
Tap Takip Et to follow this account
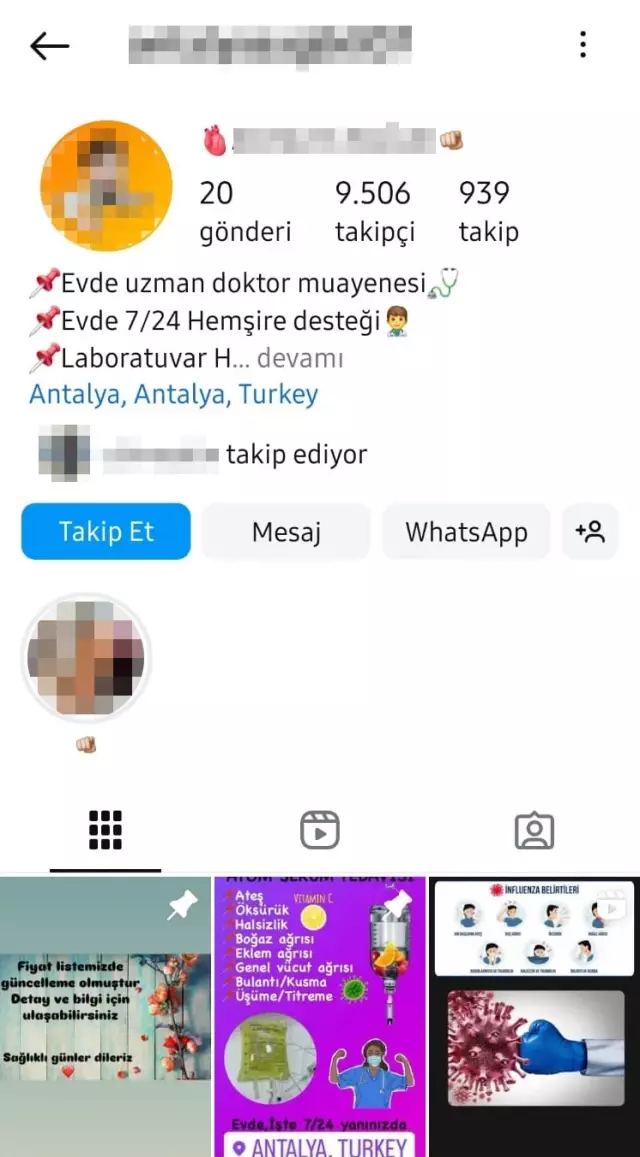point(106,531)
